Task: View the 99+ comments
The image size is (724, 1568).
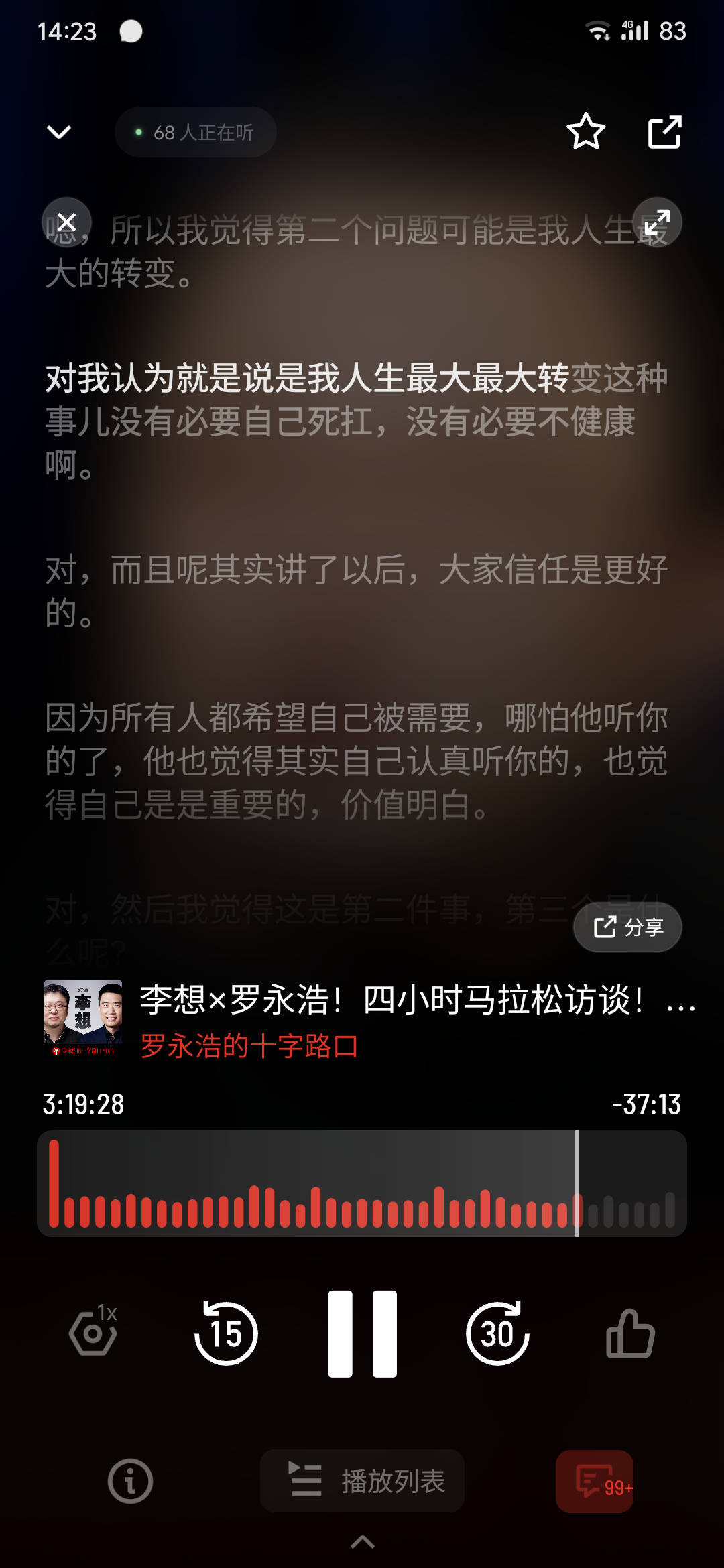Action: [595, 1481]
